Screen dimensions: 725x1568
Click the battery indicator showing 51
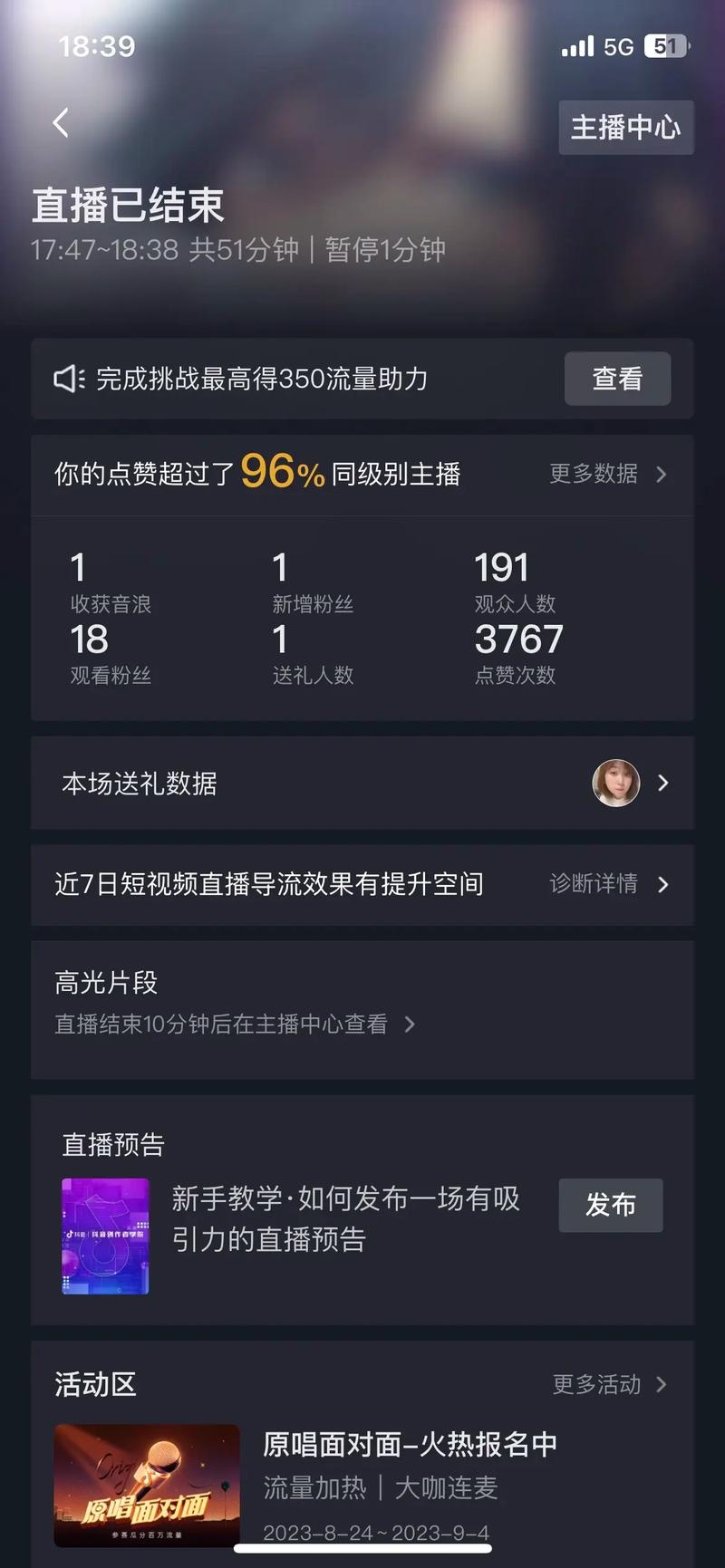664,45
